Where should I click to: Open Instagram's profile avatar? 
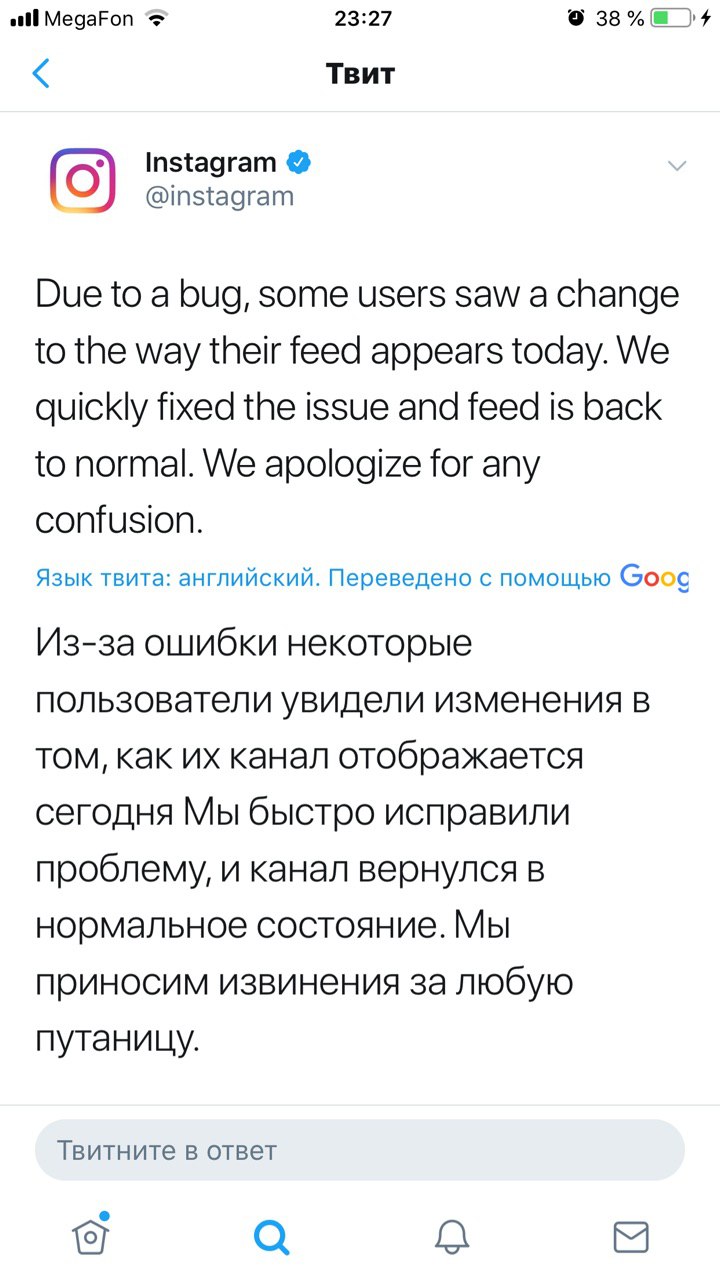click(x=83, y=181)
